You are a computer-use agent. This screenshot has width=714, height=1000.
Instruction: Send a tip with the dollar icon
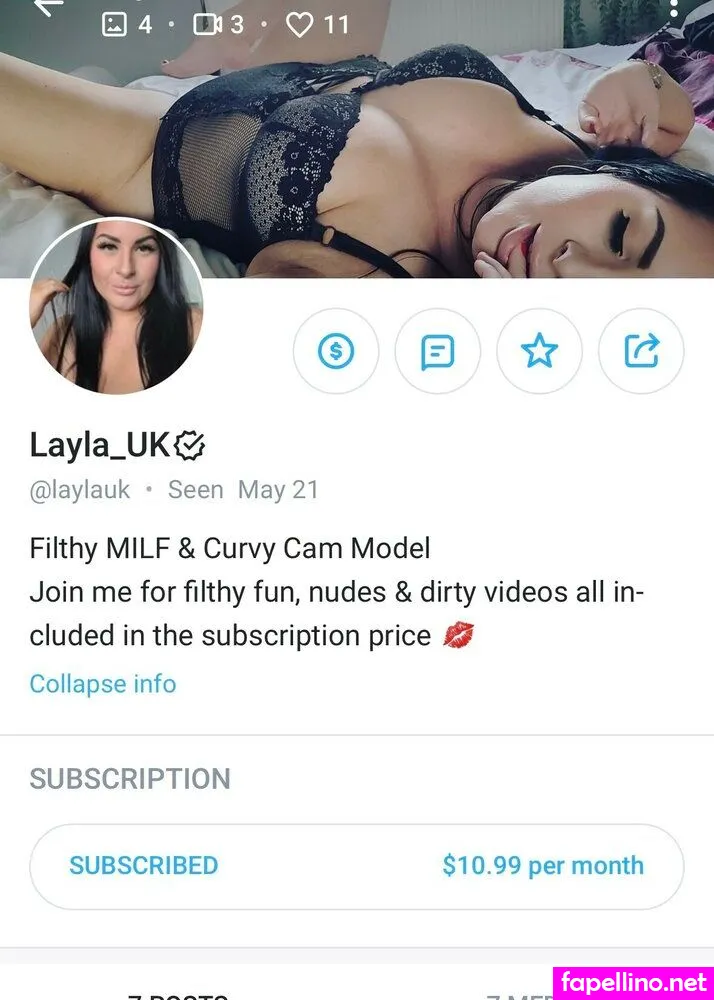point(336,351)
